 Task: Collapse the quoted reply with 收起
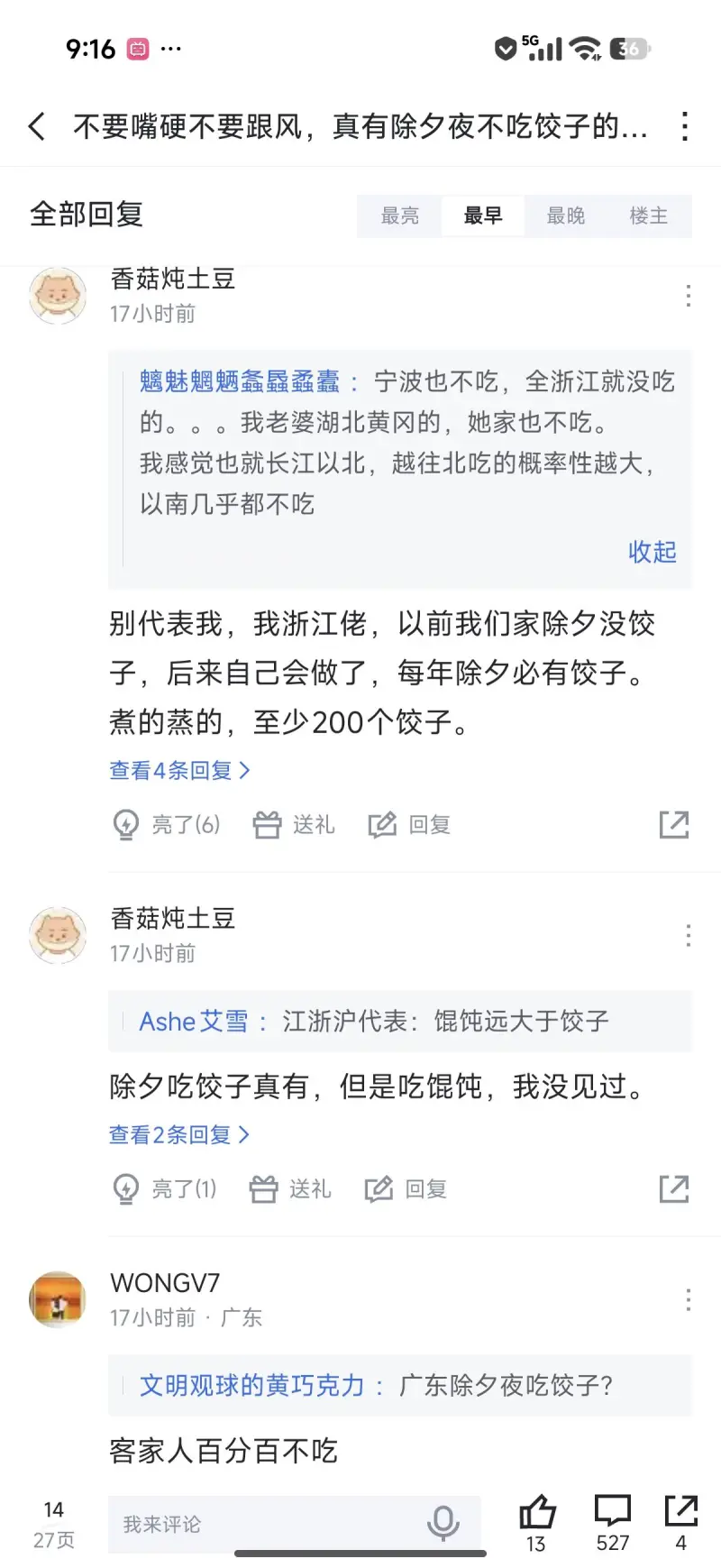tap(652, 551)
